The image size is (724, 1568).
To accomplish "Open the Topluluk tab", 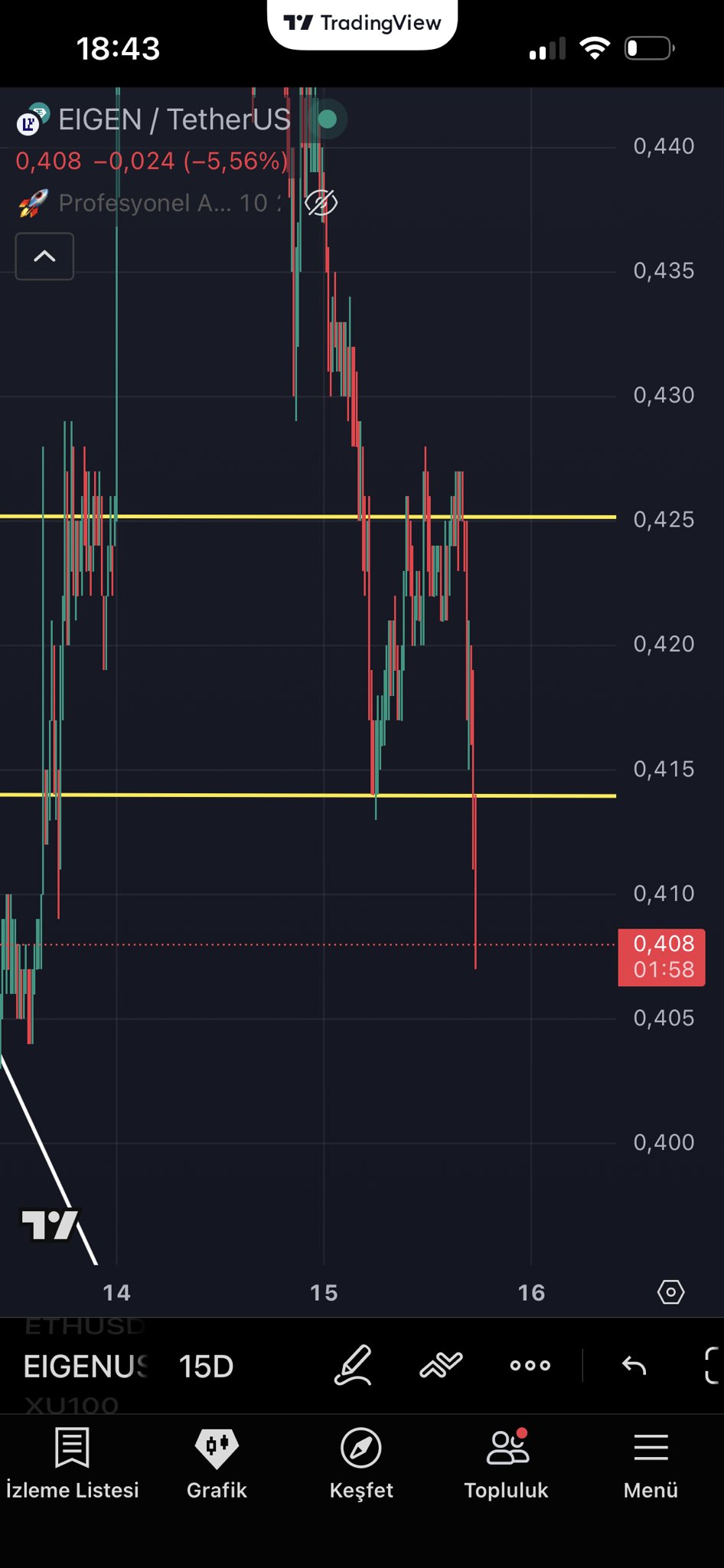I will (x=506, y=1462).
